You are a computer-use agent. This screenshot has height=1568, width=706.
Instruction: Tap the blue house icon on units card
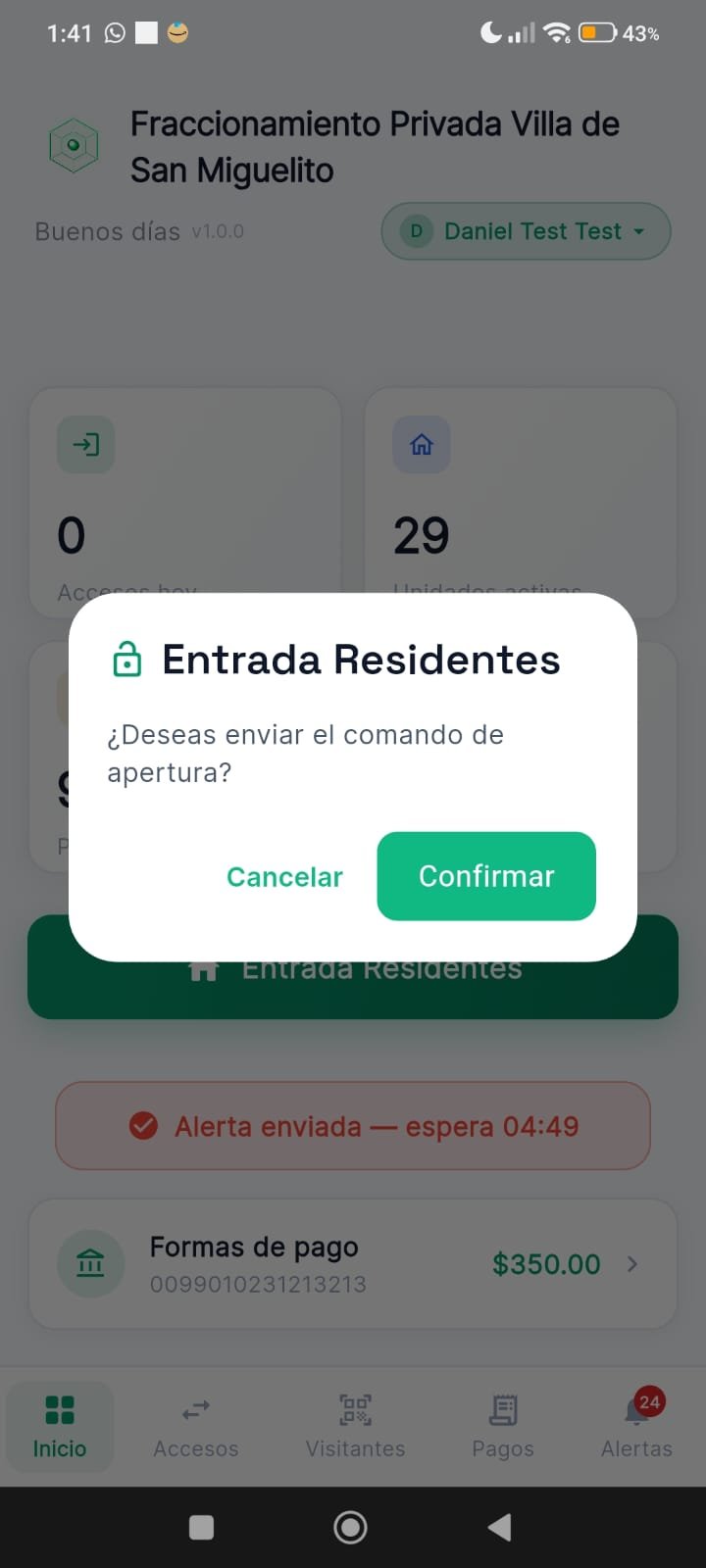pyautogui.click(x=420, y=444)
